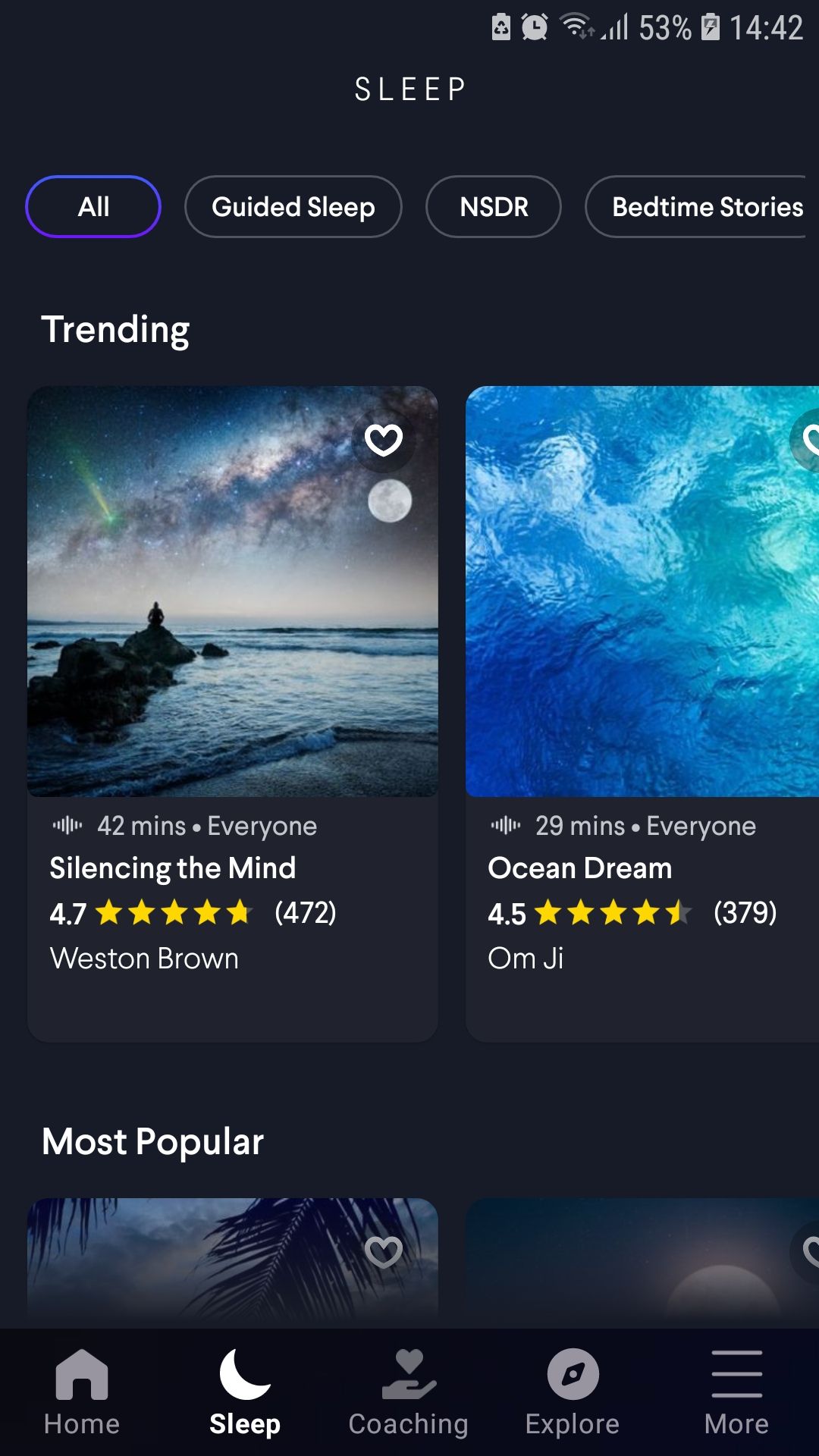Select the NSDR chip
The width and height of the screenshot is (819, 1456).
point(494,206)
